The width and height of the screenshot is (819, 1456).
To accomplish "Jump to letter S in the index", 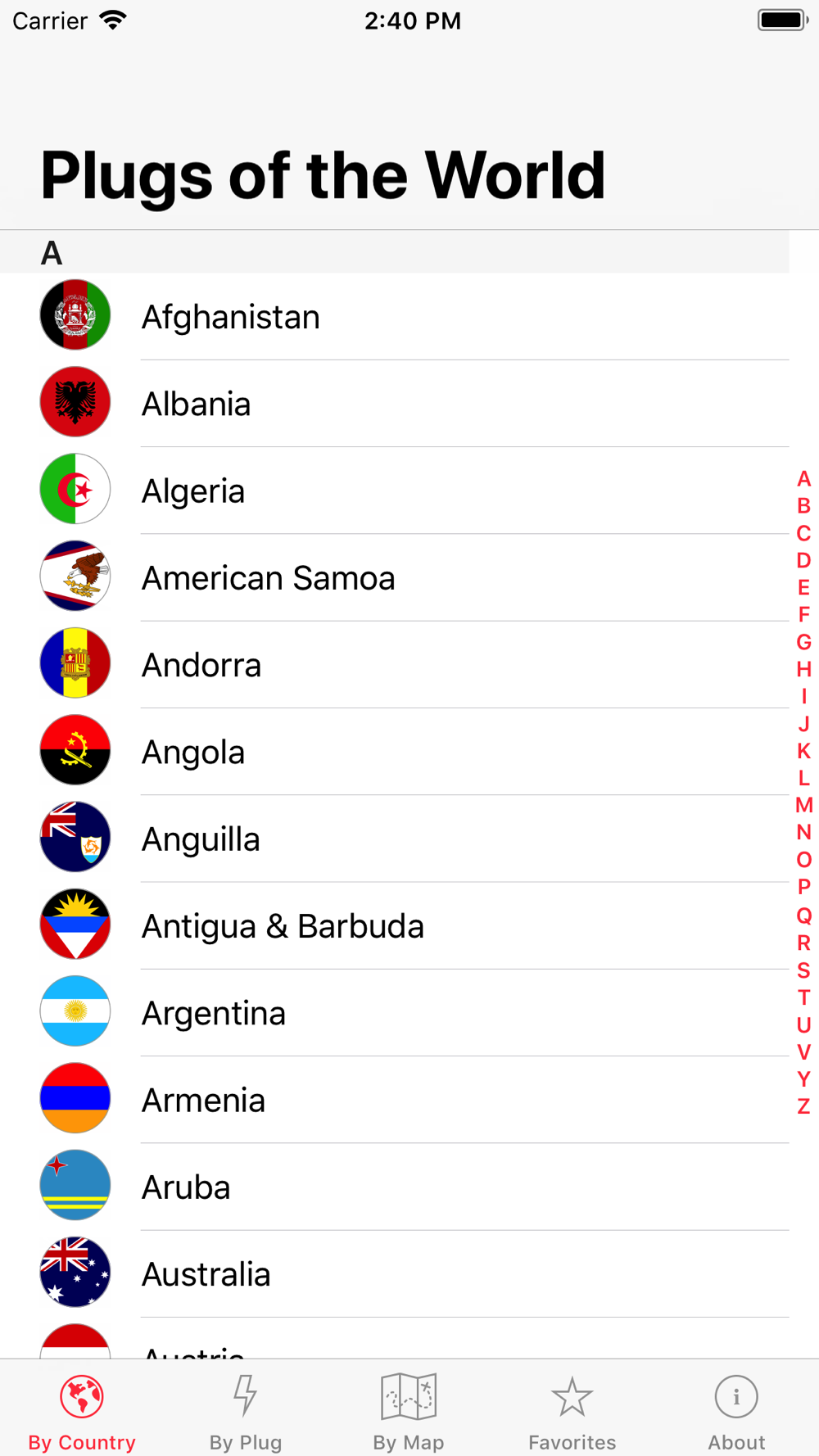I will click(x=803, y=970).
